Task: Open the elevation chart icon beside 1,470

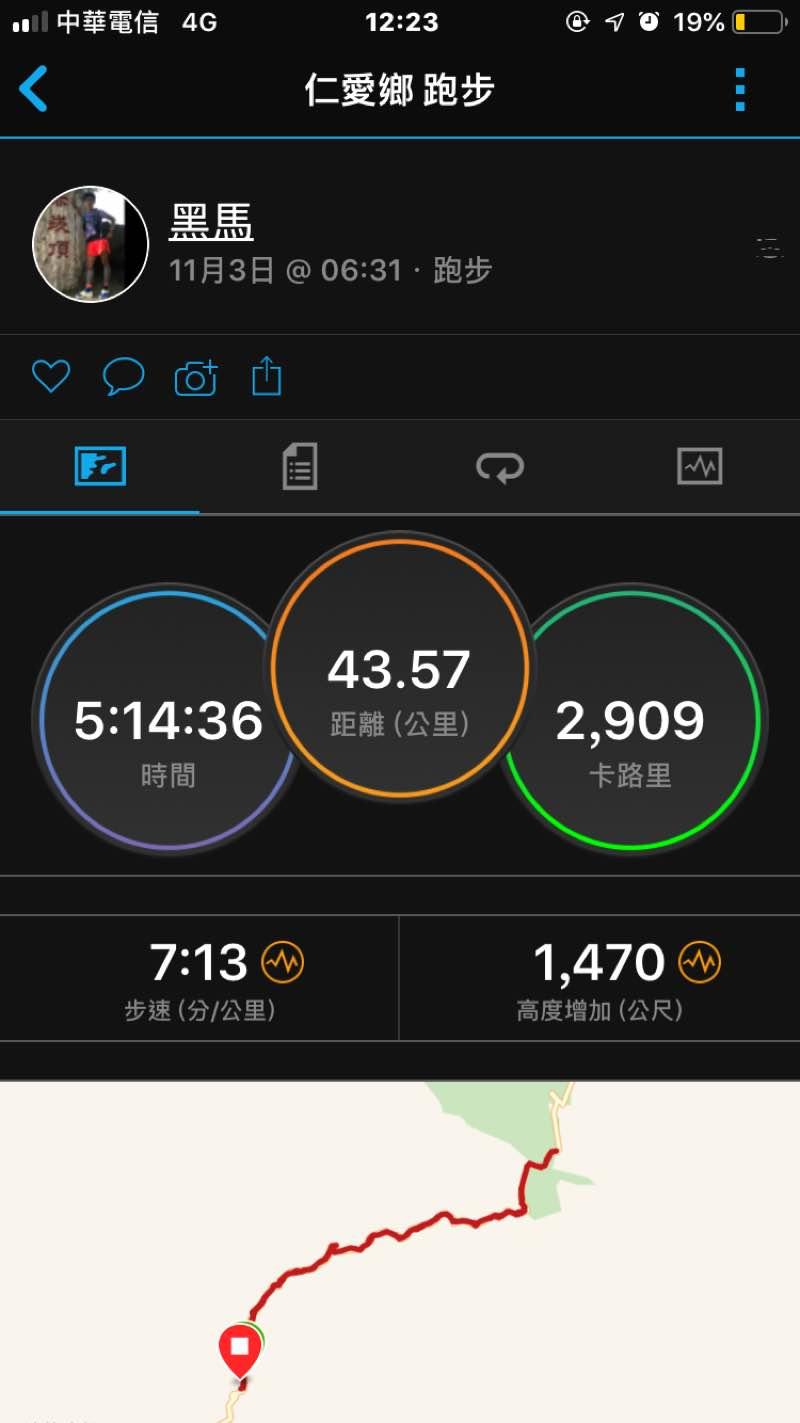Action: (x=699, y=963)
